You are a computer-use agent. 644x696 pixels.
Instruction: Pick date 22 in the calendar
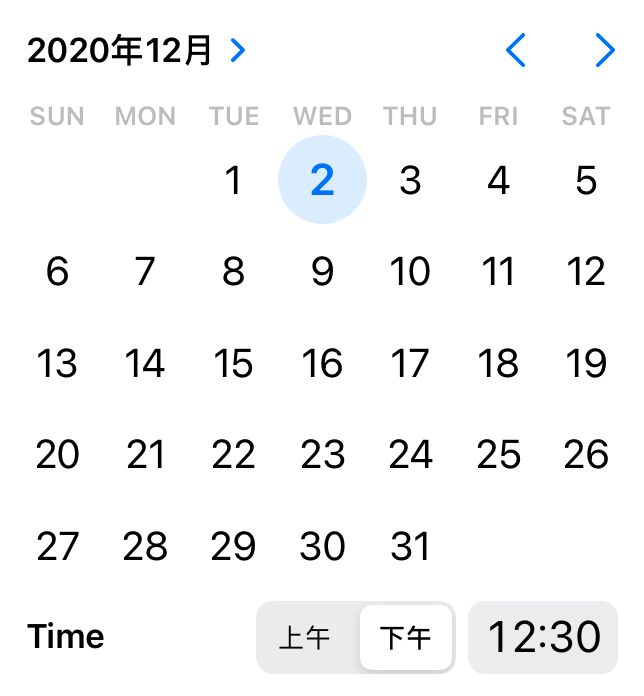click(x=233, y=456)
